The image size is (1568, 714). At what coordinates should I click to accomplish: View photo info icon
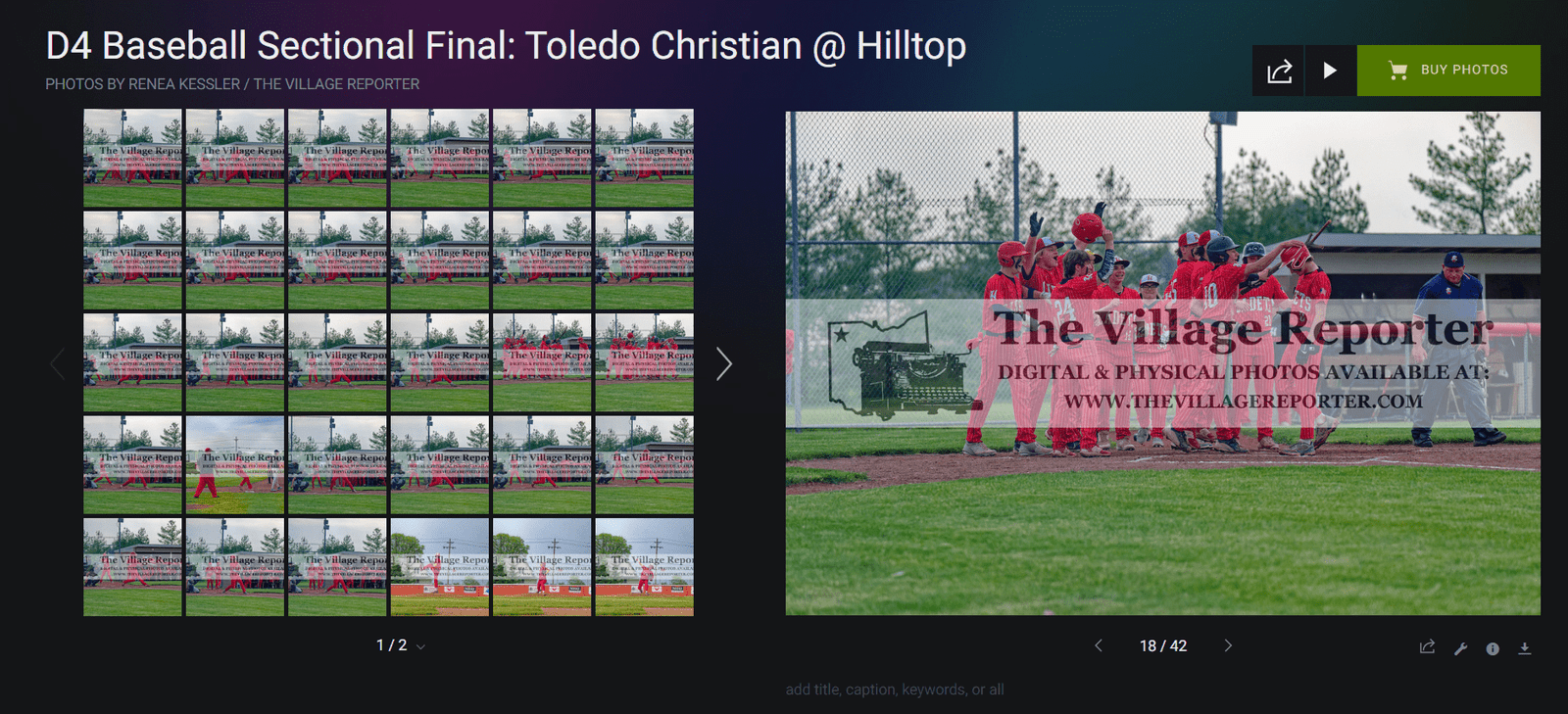click(1493, 648)
